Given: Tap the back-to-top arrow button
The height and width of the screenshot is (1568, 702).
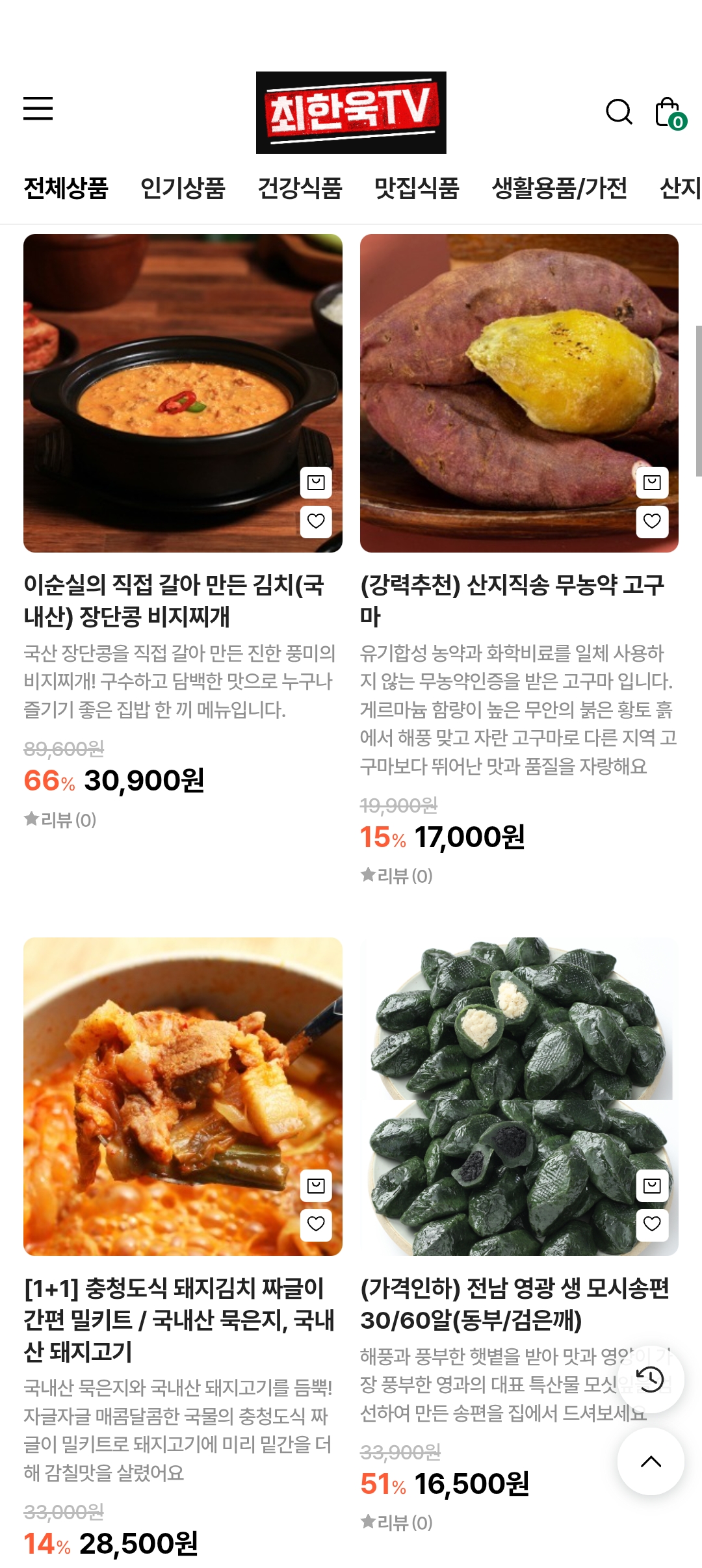Looking at the screenshot, I should click(651, 1461).
